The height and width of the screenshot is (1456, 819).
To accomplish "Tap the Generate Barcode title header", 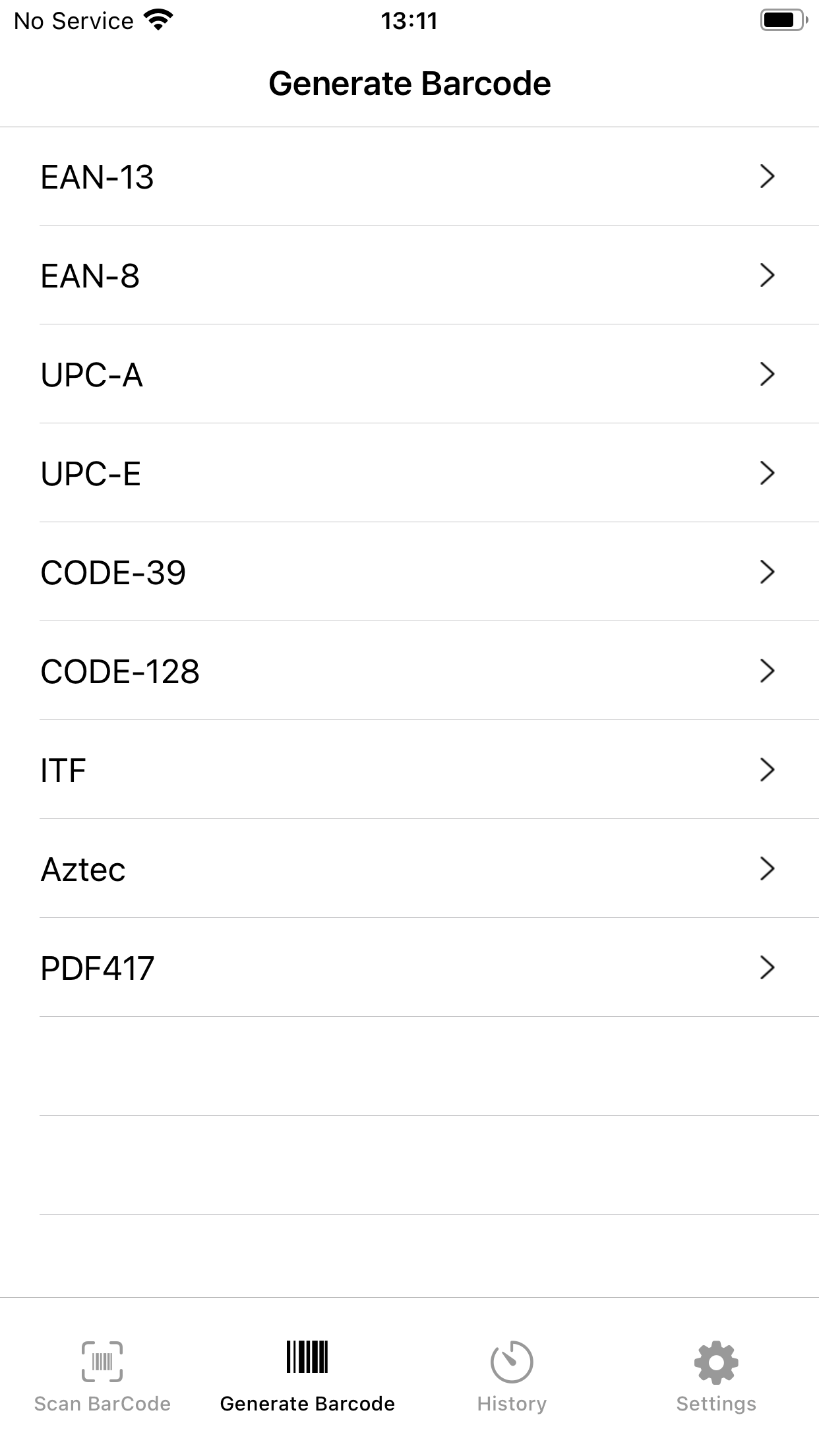I will point(409,83).
